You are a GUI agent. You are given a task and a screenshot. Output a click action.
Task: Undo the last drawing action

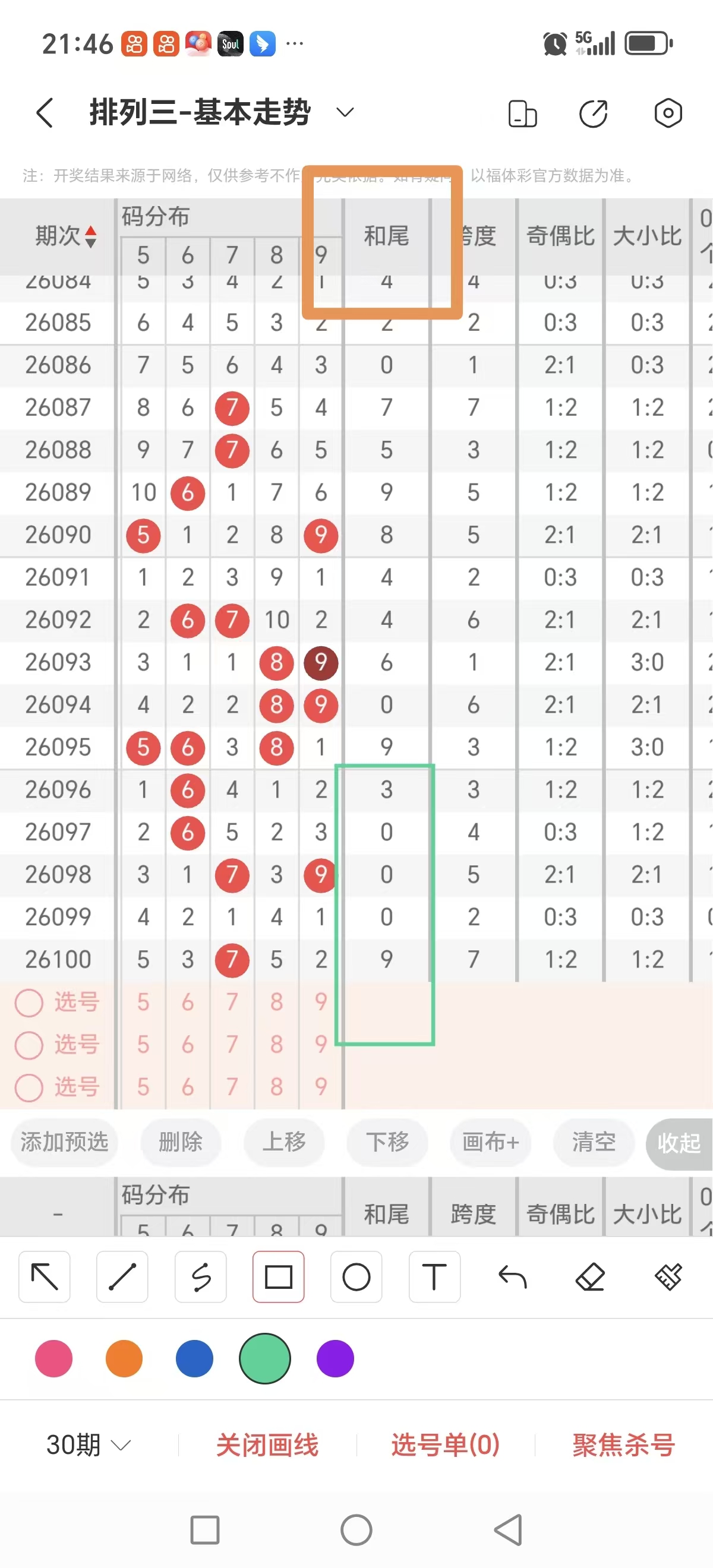point(512,1276)
